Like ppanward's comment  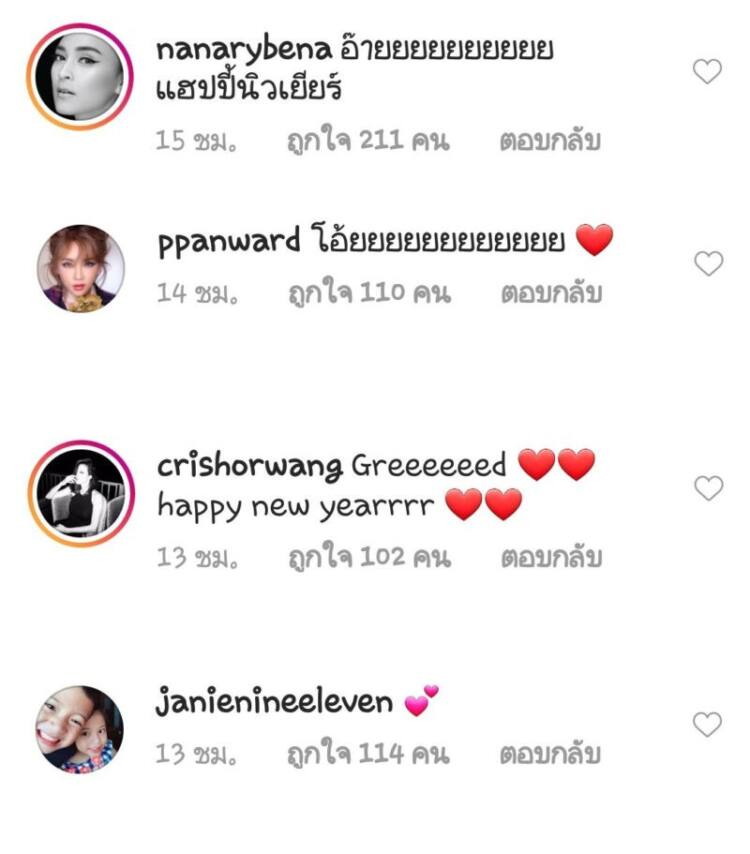coord(708,263)
